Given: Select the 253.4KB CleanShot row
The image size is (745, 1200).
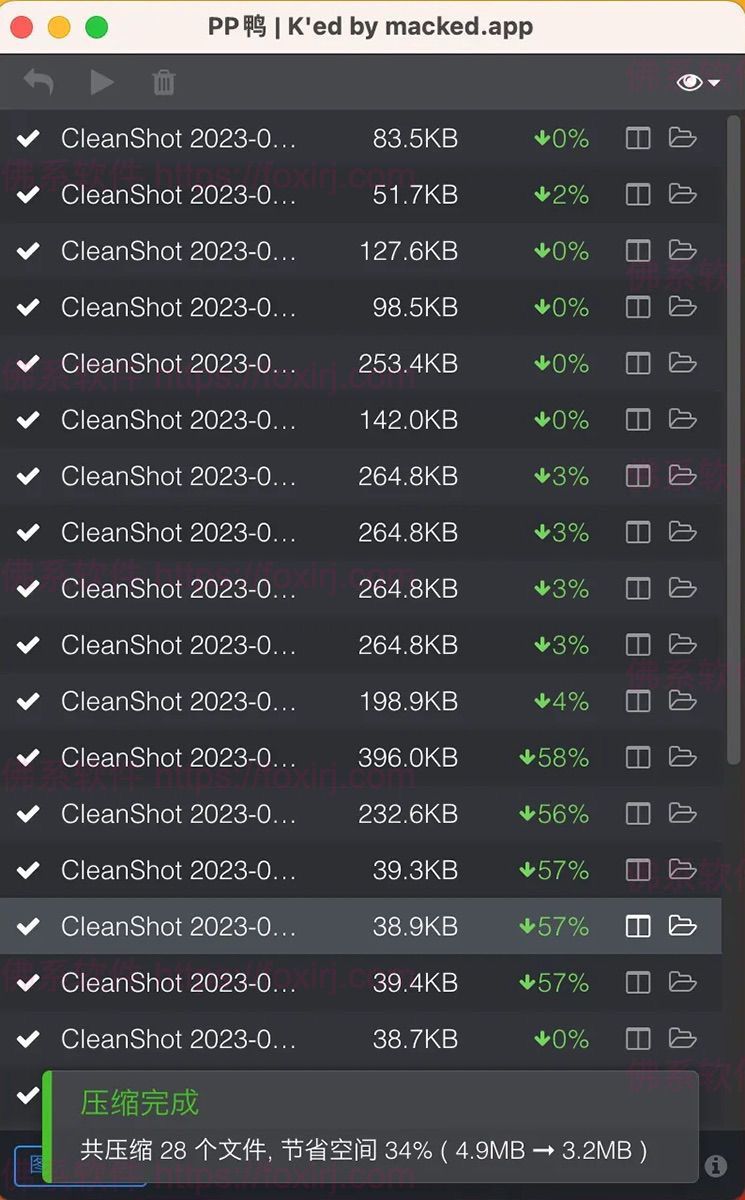Looking at the screenshot, I should coord(180,364).
